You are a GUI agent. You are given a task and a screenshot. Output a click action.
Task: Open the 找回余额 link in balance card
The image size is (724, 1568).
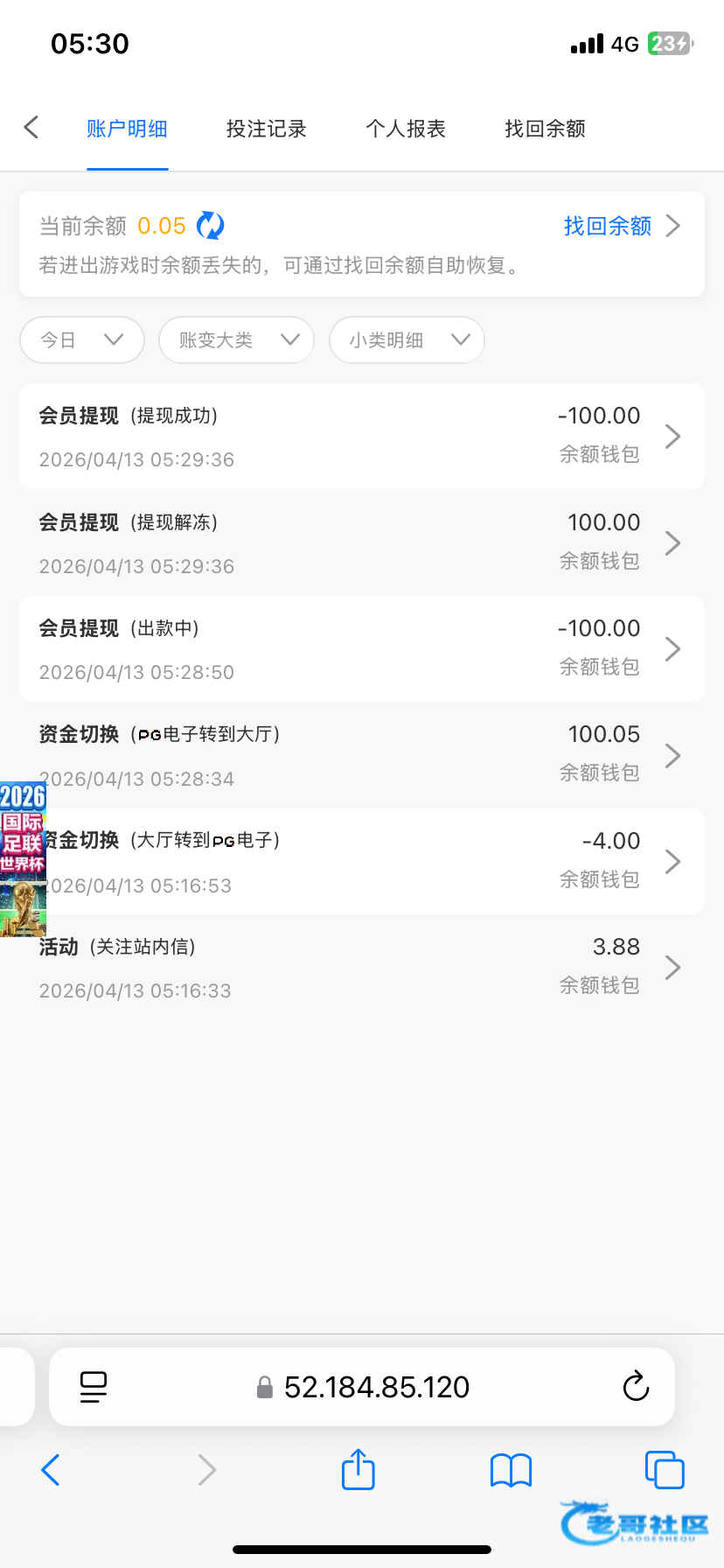click(x=620, y=226)
